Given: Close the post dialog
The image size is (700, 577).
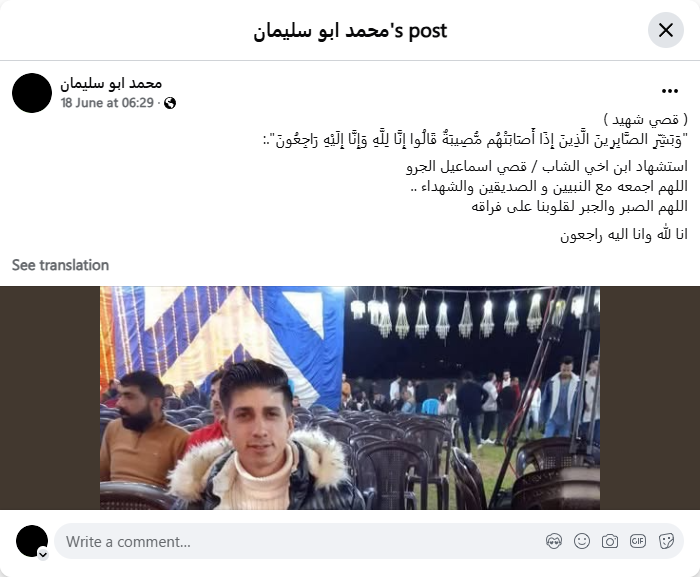Looking at the screenshot, I should [665, 30].
